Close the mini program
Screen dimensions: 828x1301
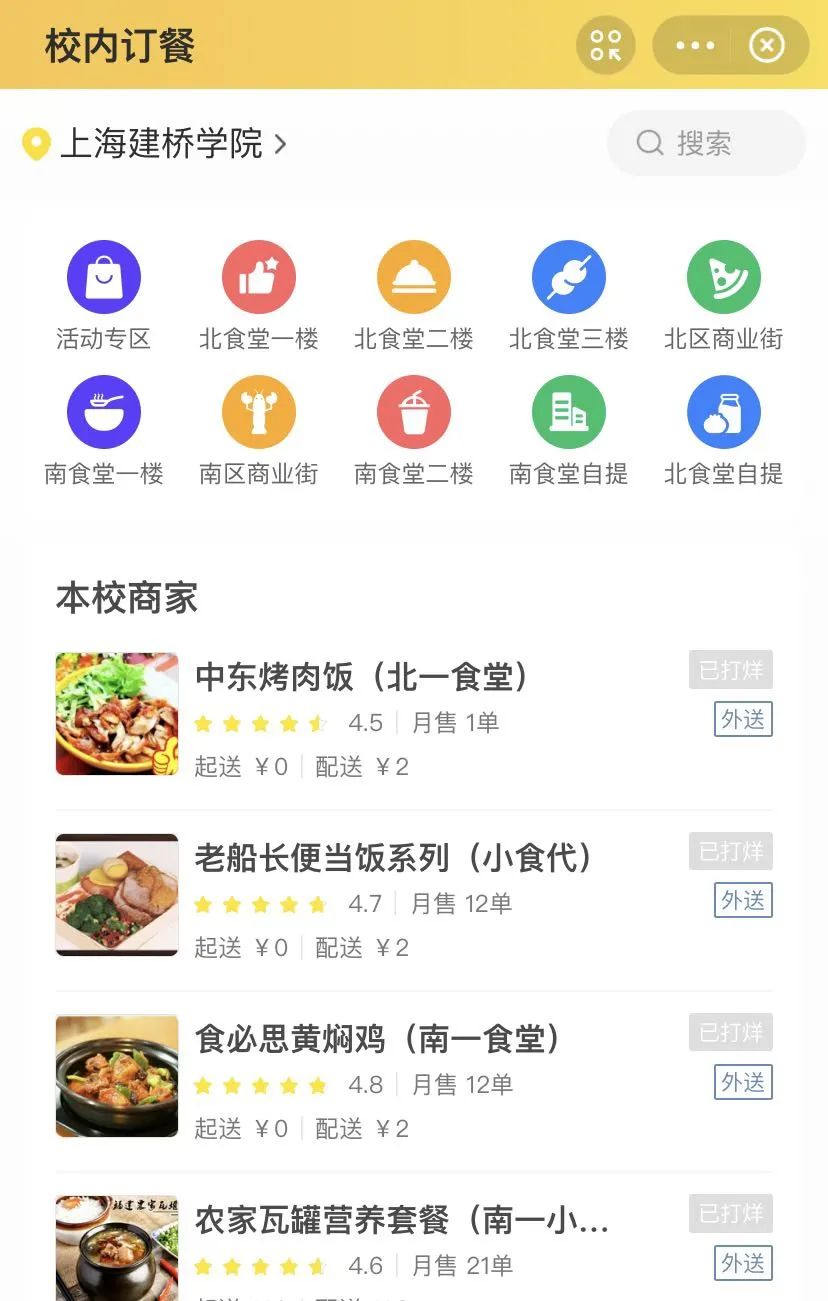(767, 45)
